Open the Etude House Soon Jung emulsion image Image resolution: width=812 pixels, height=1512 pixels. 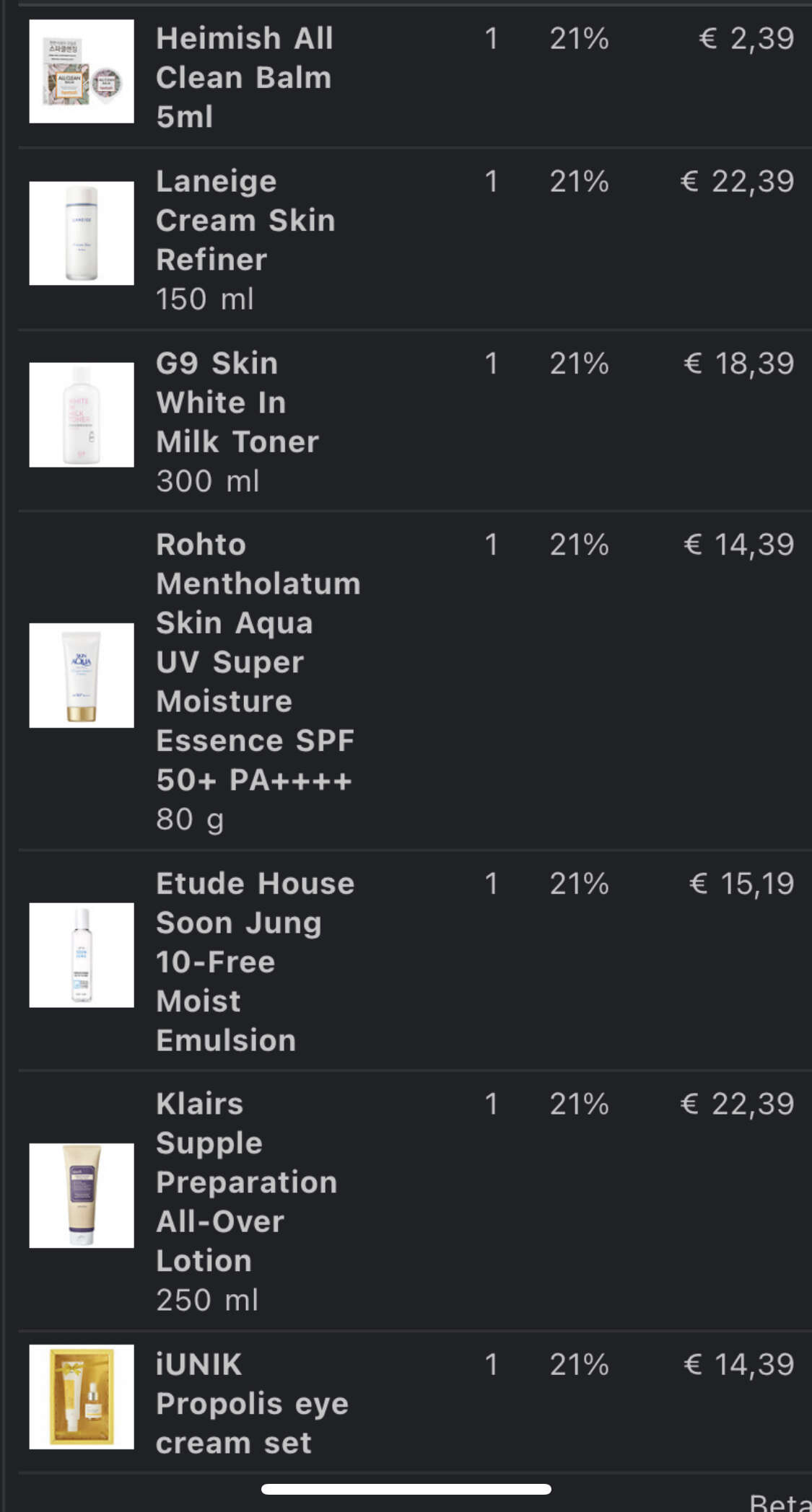[82, 955]
